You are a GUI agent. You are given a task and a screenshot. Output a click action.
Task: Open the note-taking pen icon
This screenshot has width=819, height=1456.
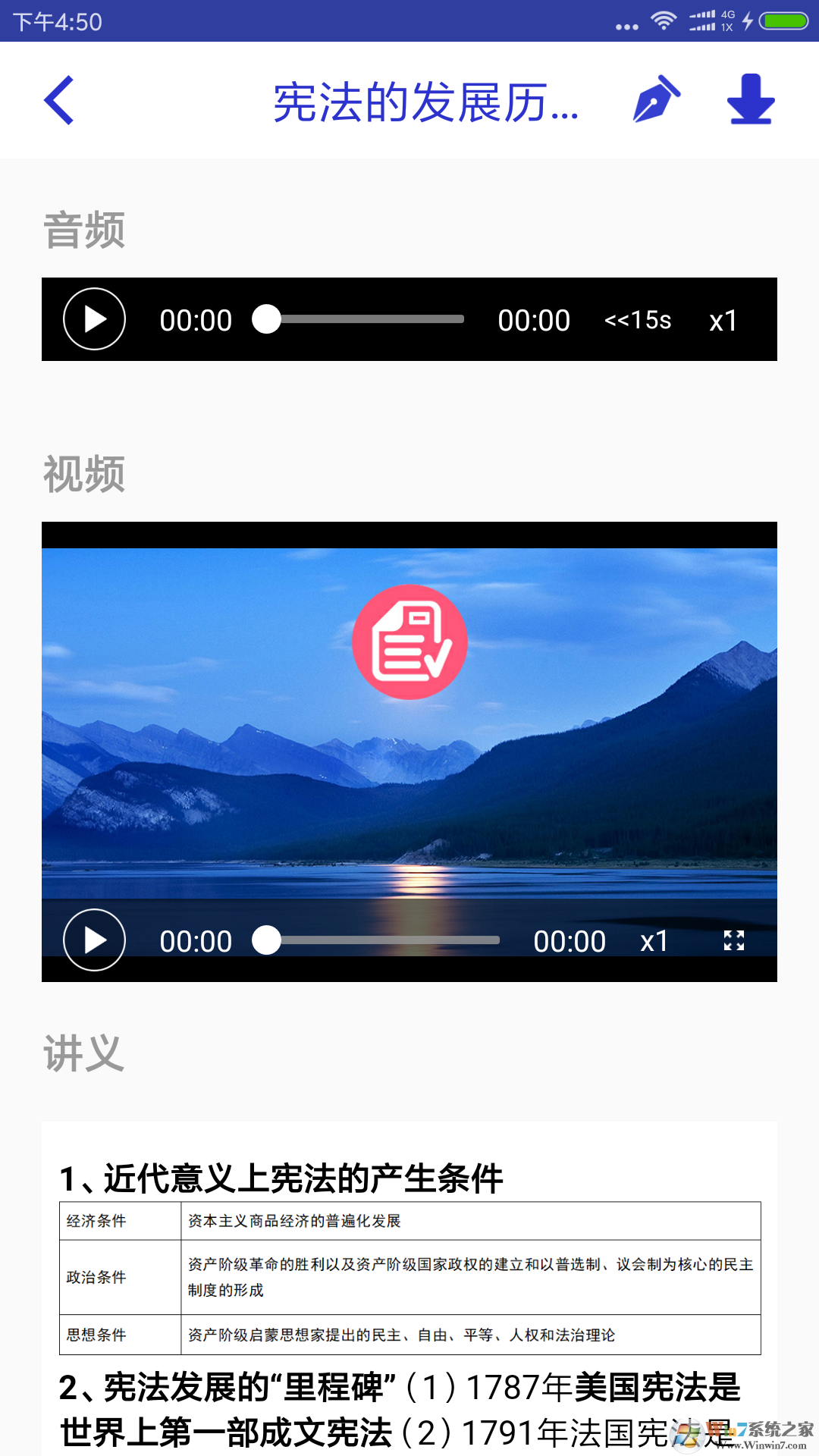click(655, 100)
